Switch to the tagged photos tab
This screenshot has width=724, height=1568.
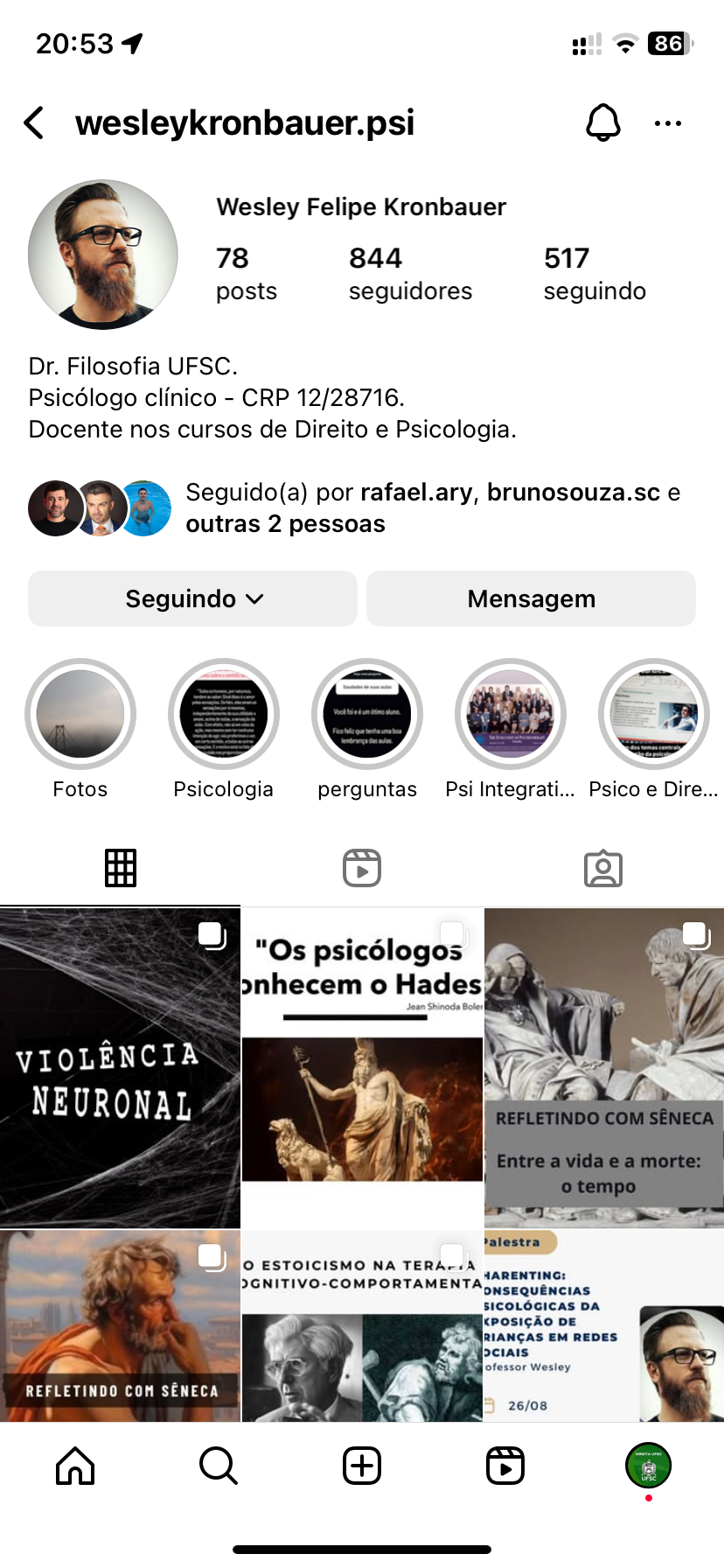coord(602,868)
